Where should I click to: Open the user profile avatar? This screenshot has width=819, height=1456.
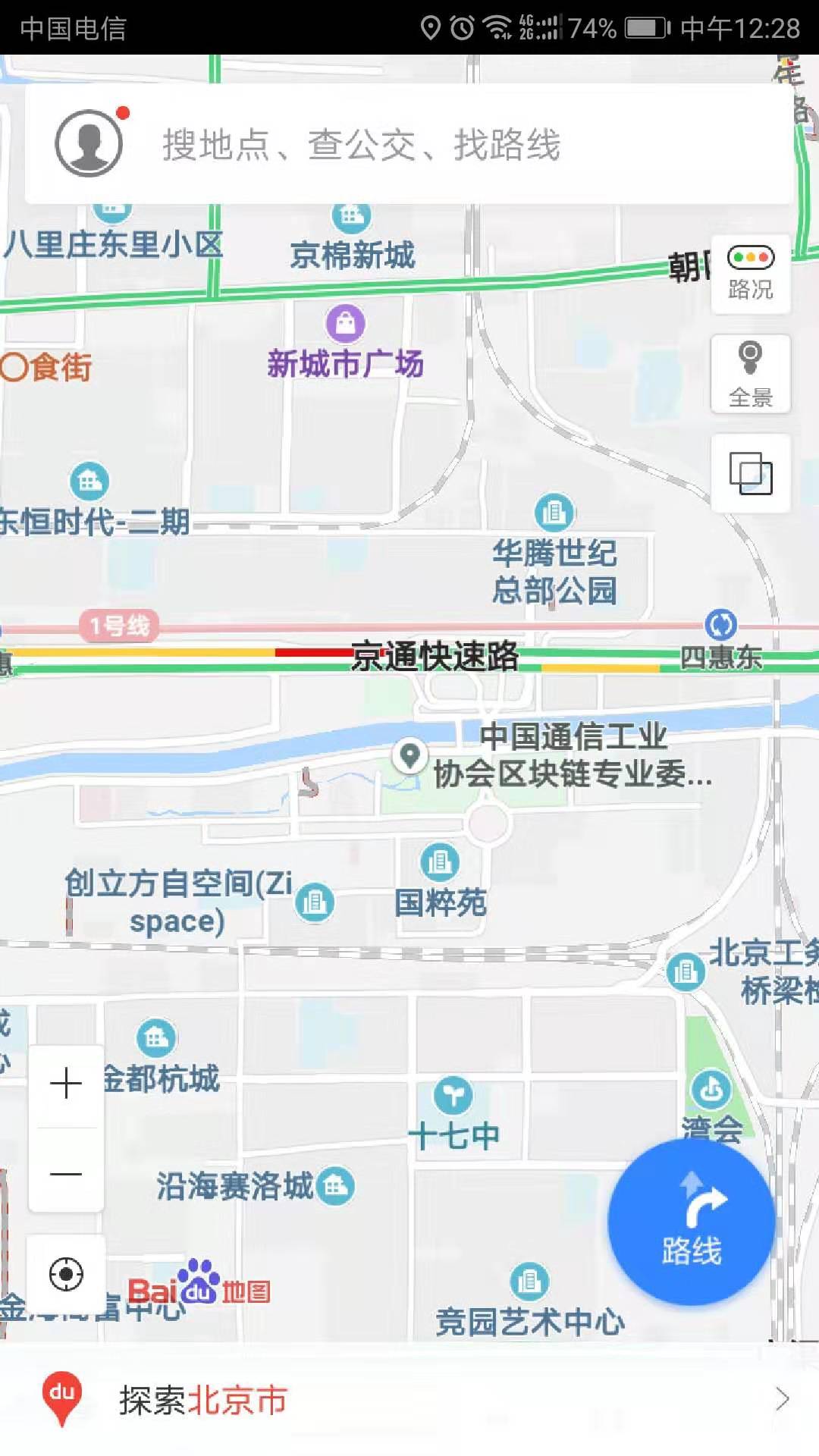(x=89, y=143)
